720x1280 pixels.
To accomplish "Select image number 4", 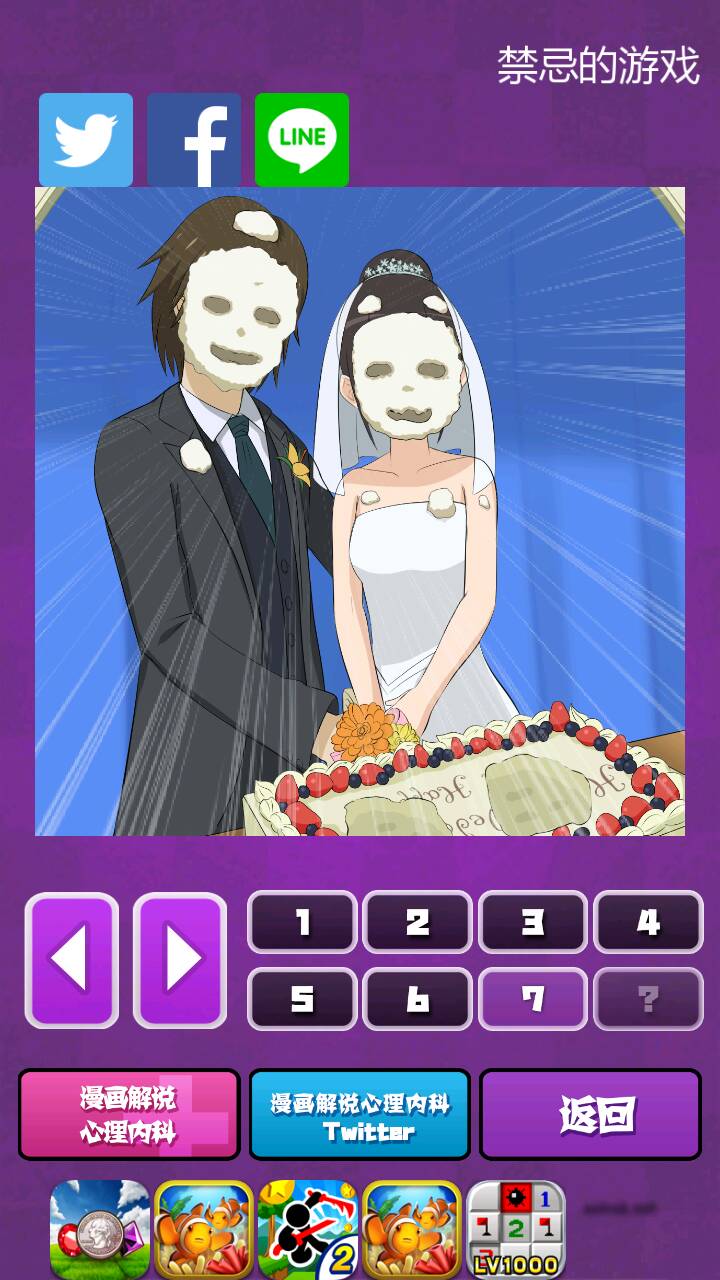I will pyautogui.click(x=648, y=922).
